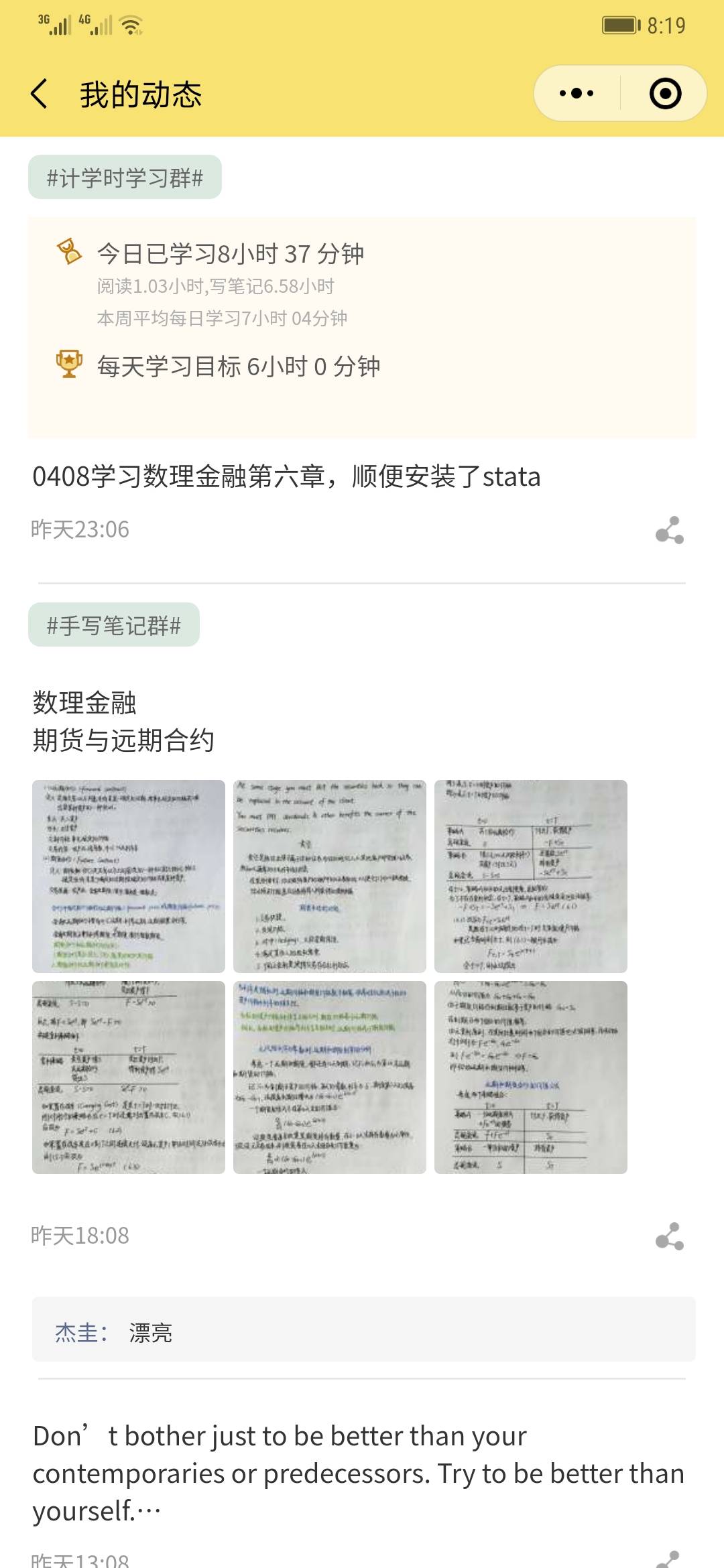View the second note photo with English text
This screenshot has width=724, height=1568.
(330, 876)
